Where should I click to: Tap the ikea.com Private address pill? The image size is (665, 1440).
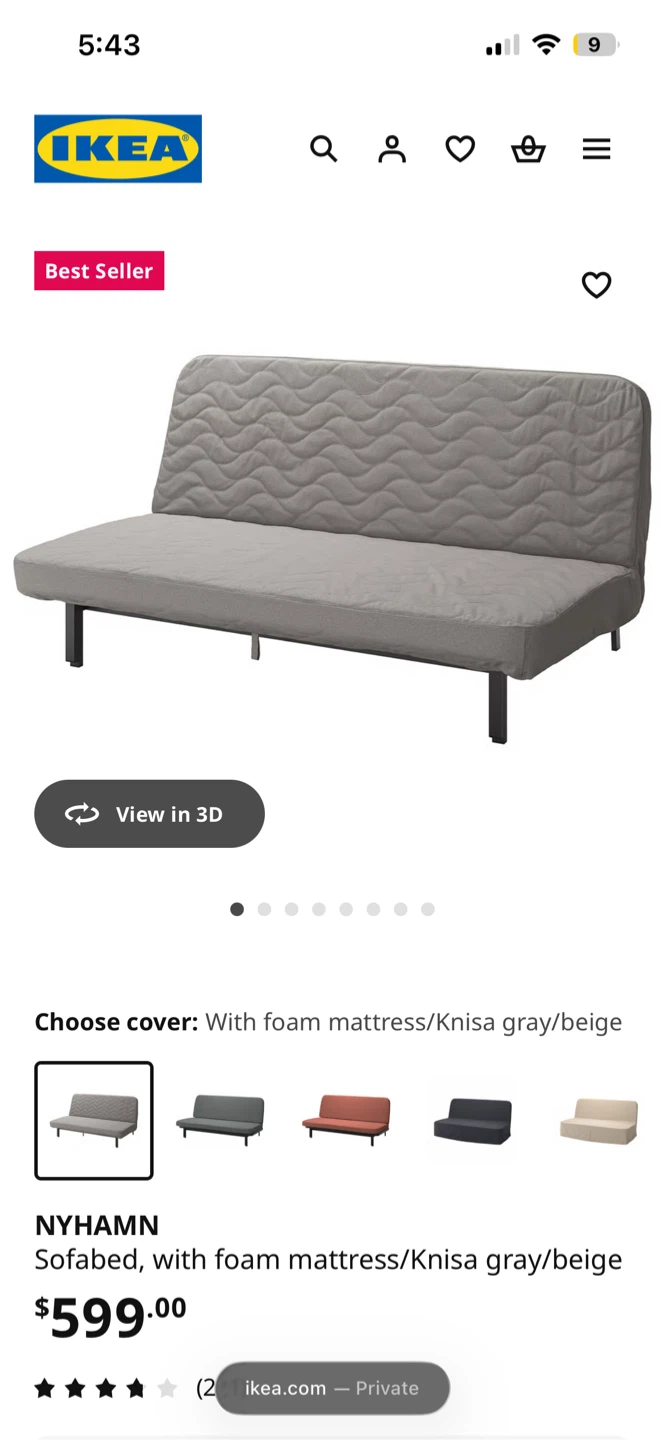tap(332, 1388)
